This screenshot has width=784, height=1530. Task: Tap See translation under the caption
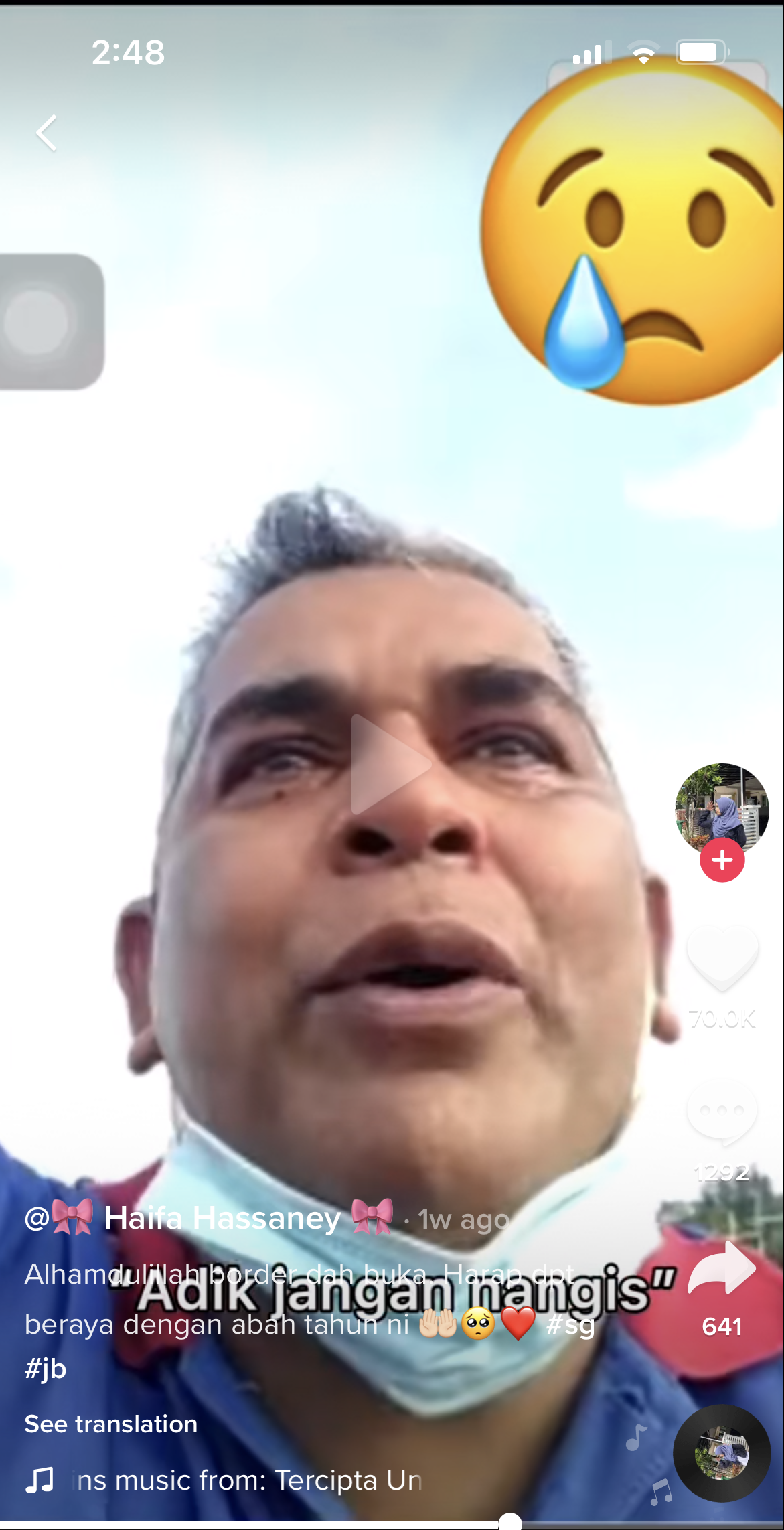pos(111,1424)
